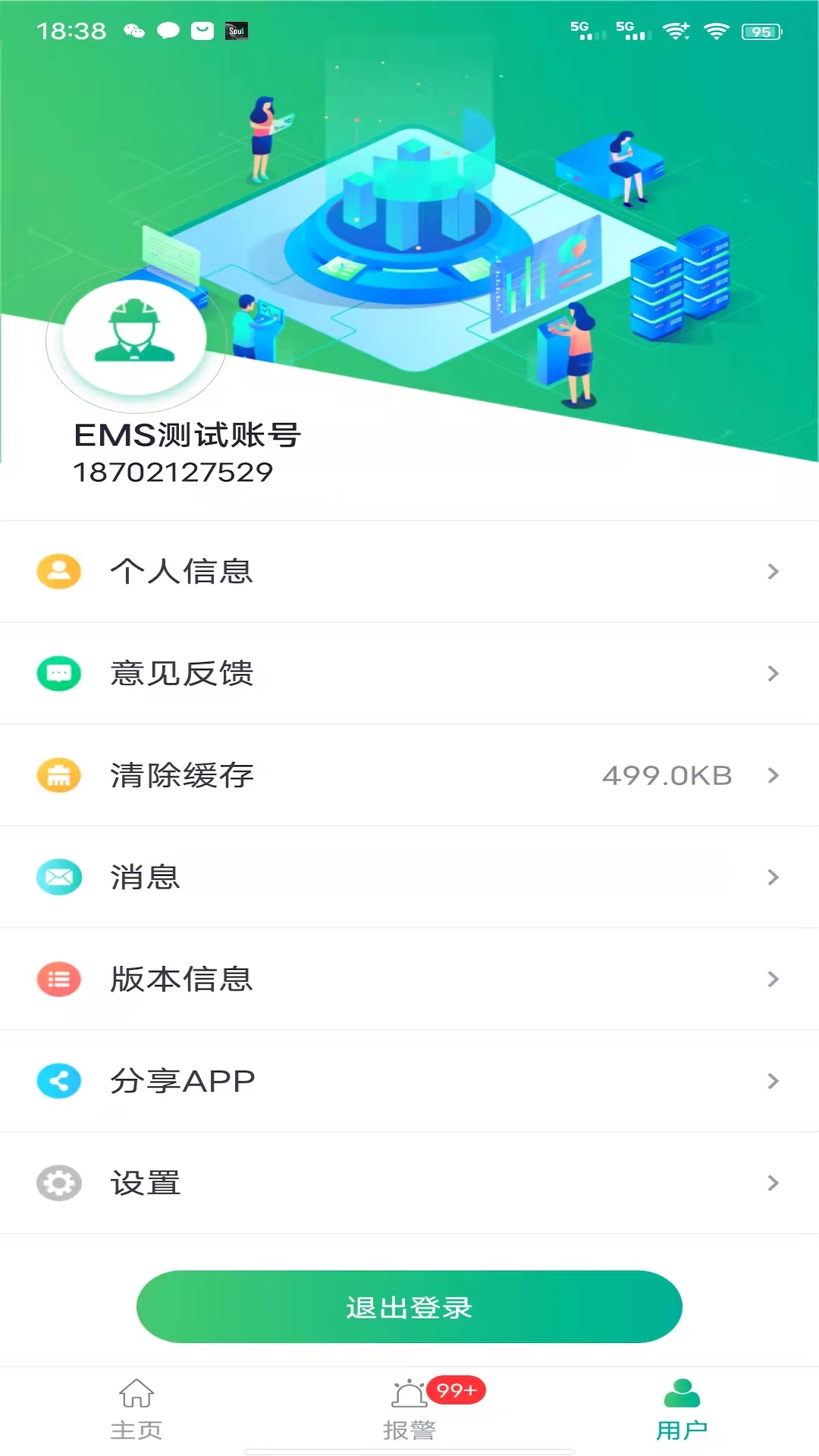Switch to the 主页 home tab
Image resolution: width=819 pixels, height=1456 pixels.
[x=136, y=1409]
